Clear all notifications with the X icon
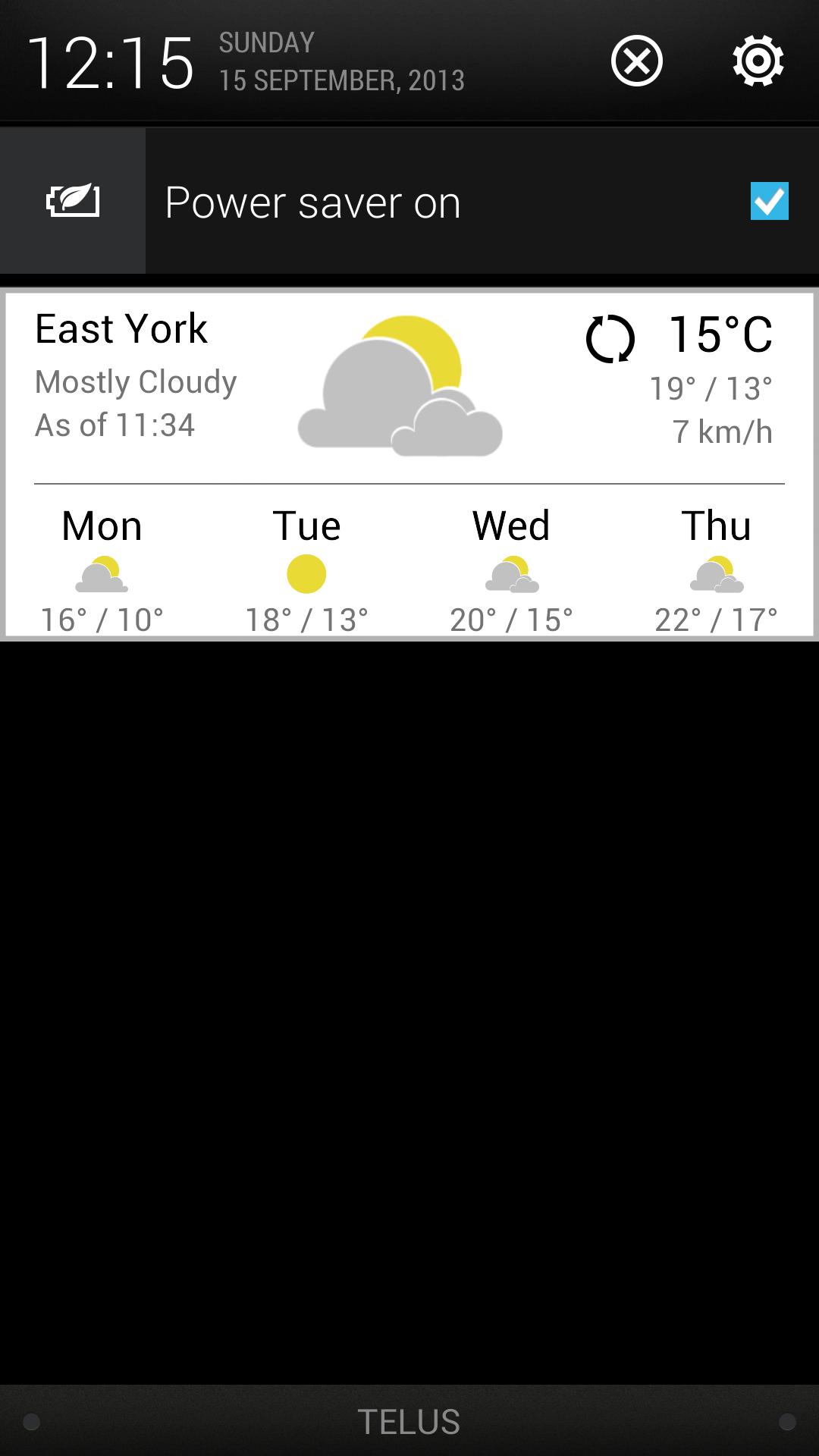The height and width of the screenshot is (1456, 819). 636,61
